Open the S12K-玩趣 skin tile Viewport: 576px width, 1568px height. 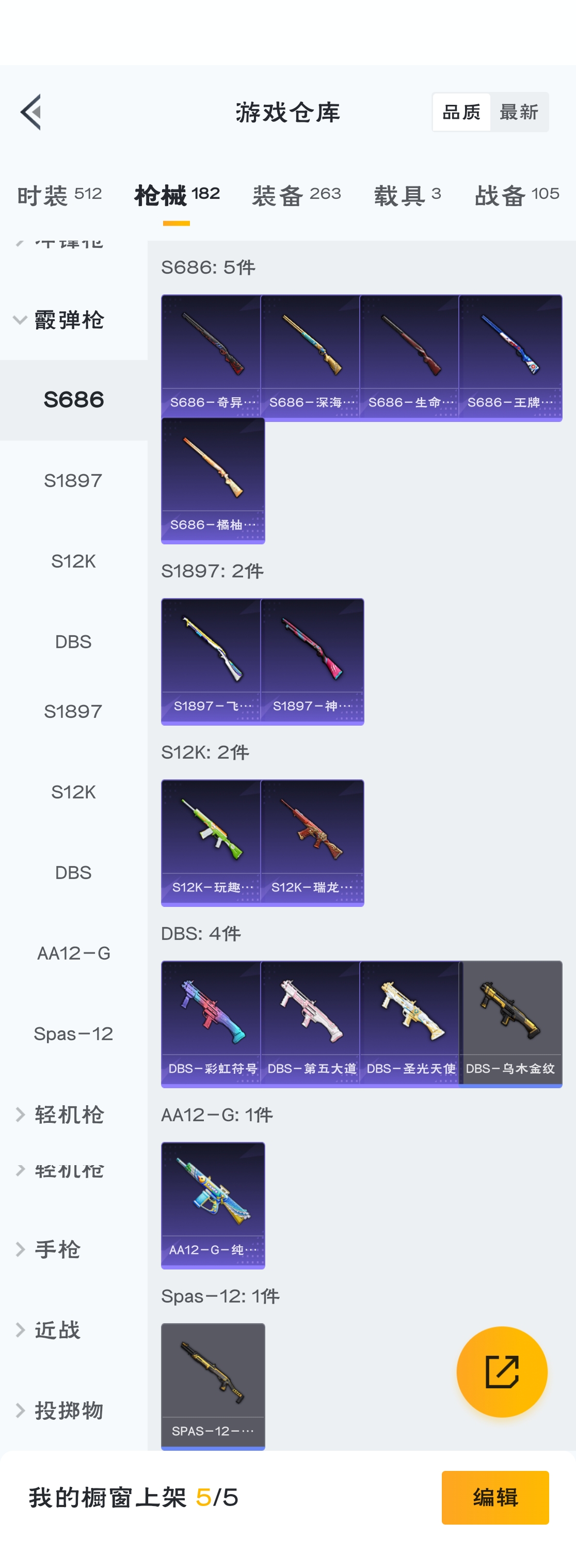click(212, 842)
